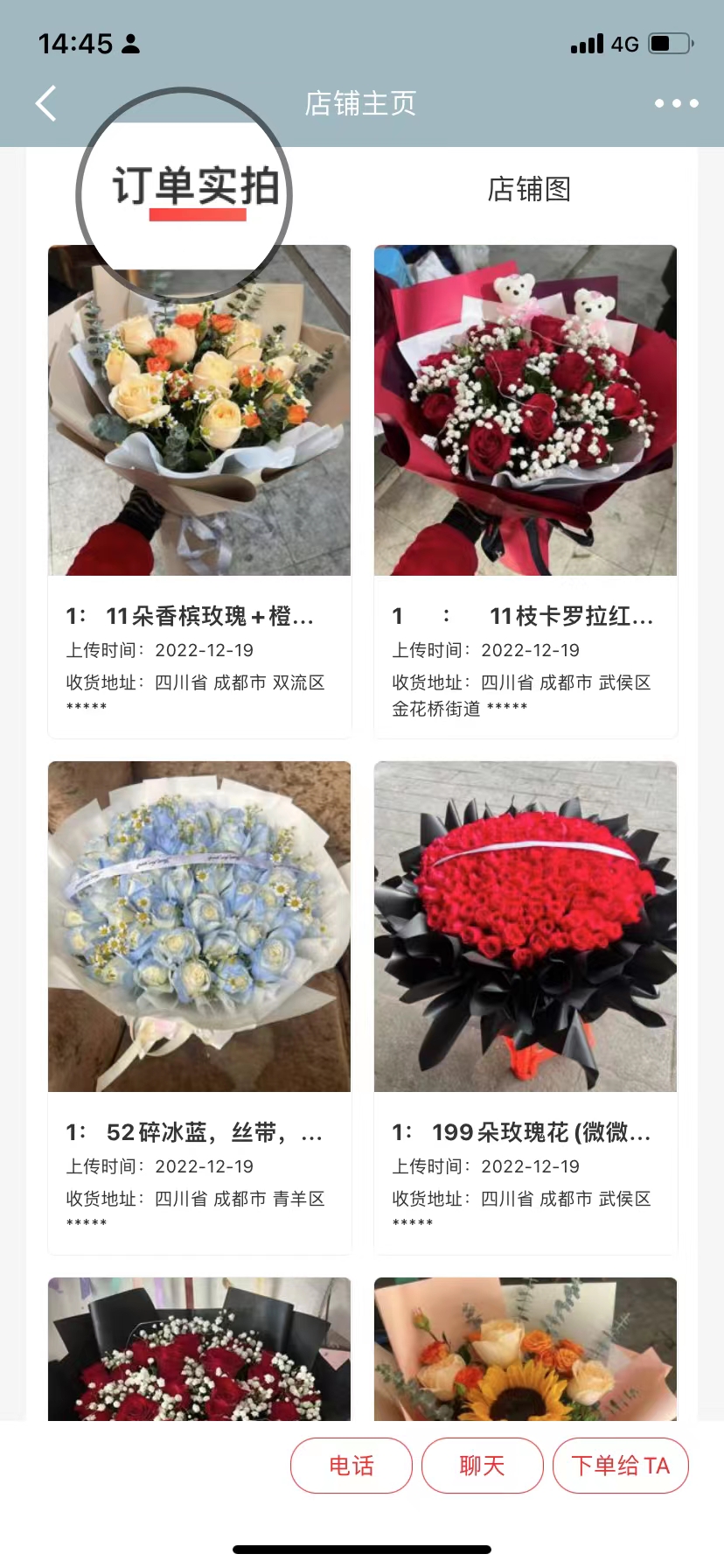Screen dimensions: 724x1568
Task: View the 52碎冰蓝 blue roses order card
Action: point(199,1006)
